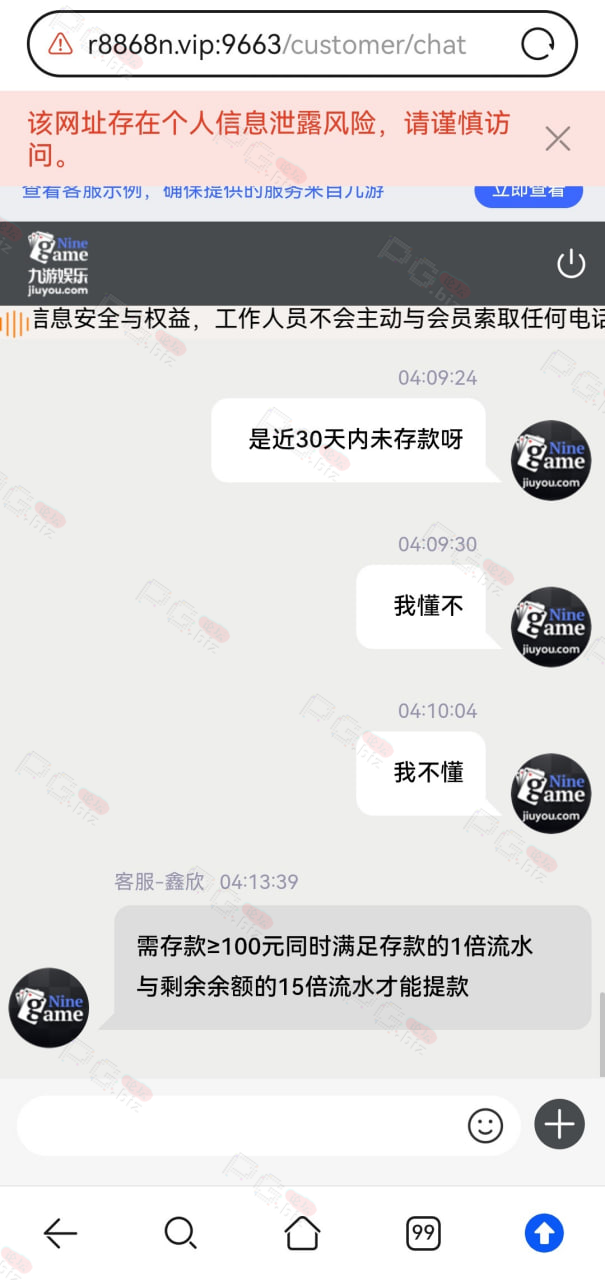This screenshot has height=1280, width=605.
Task: Tap the blue 立即查看 button
Action: 529,191
